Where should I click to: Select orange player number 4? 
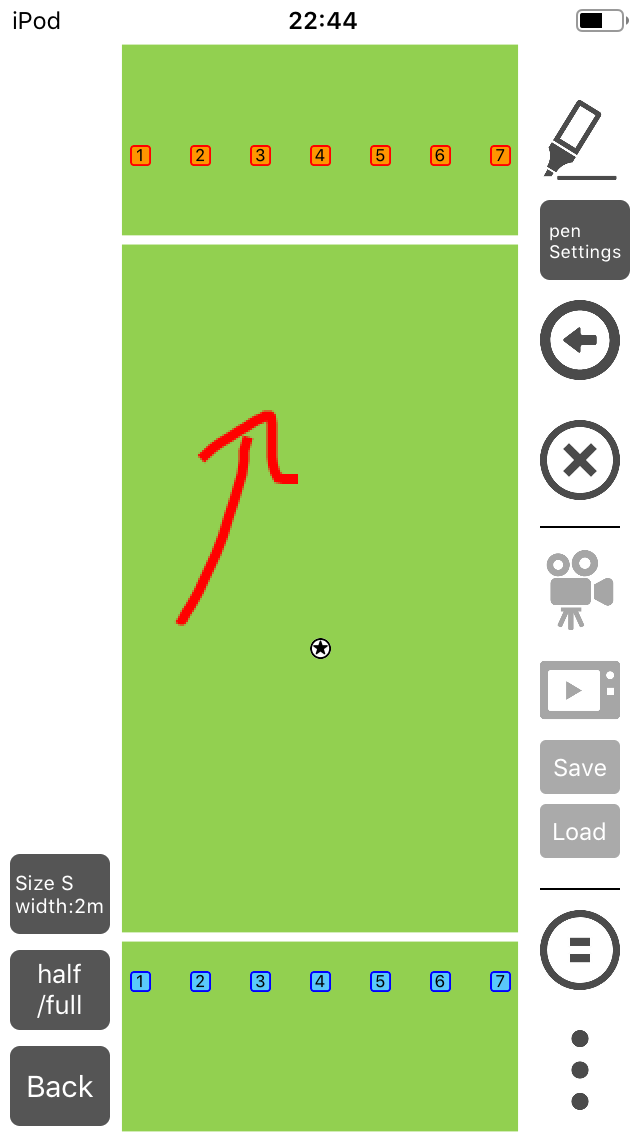[x=320, y=155]
